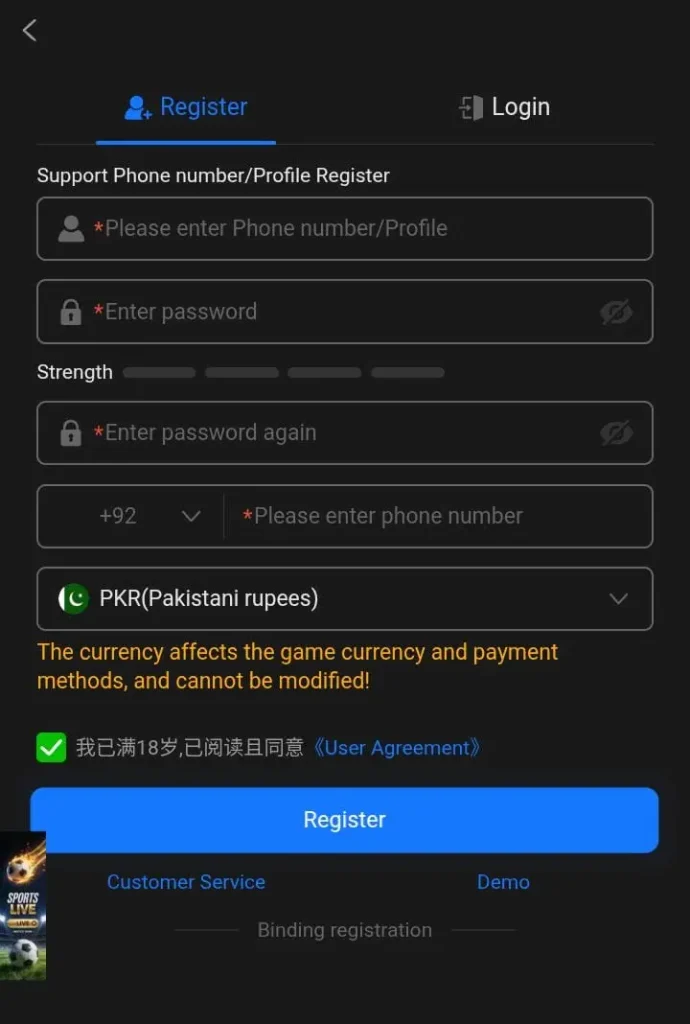The width and height of the screenshot is (690, 1024).
Task: Open Customer Service
Action: [x=186, y=882]
